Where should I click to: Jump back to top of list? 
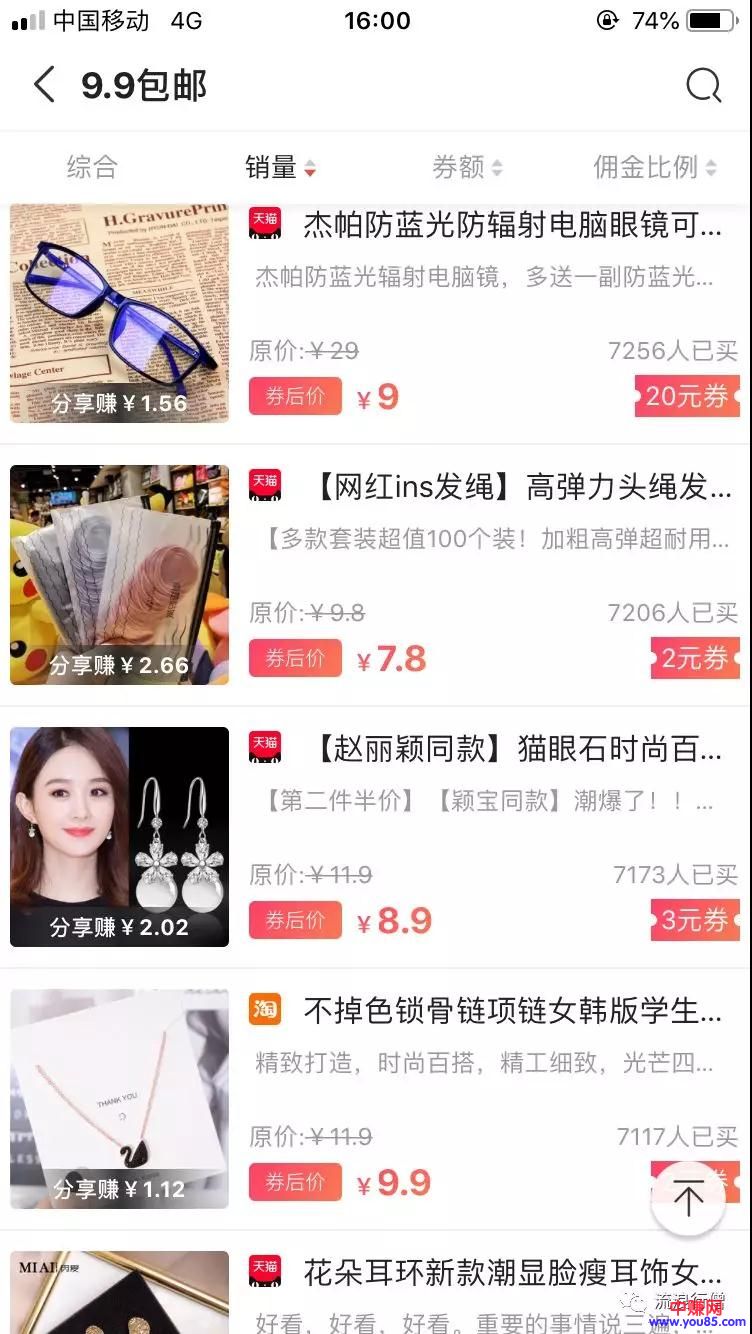[688, 1198]
